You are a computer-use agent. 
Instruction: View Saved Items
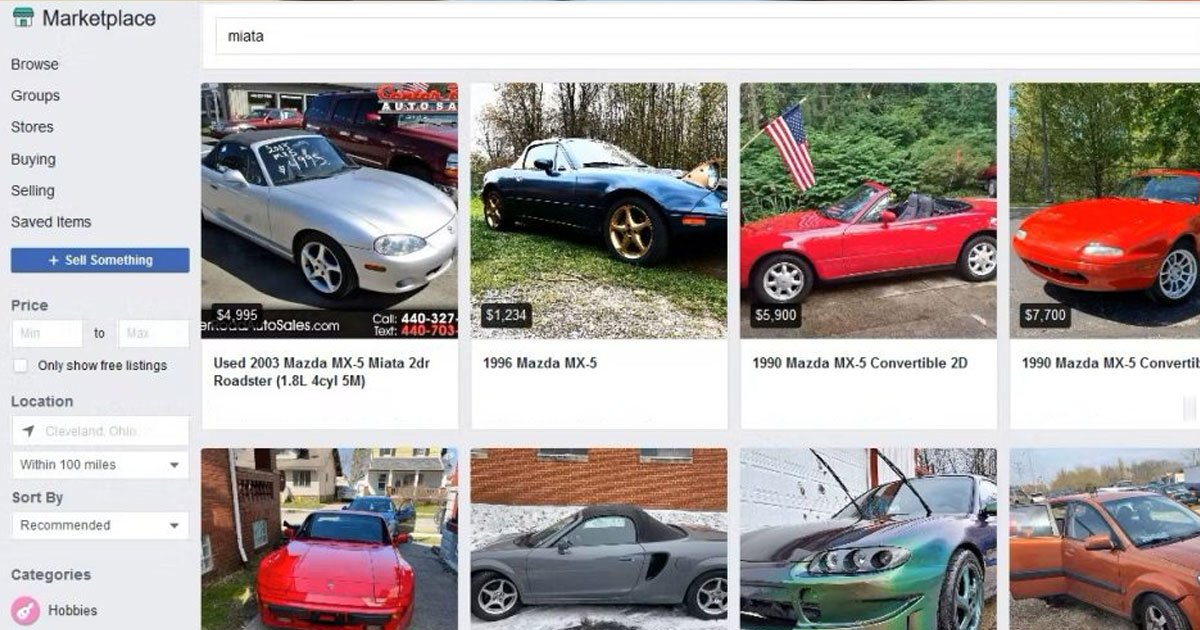click(x=51, y=222)
